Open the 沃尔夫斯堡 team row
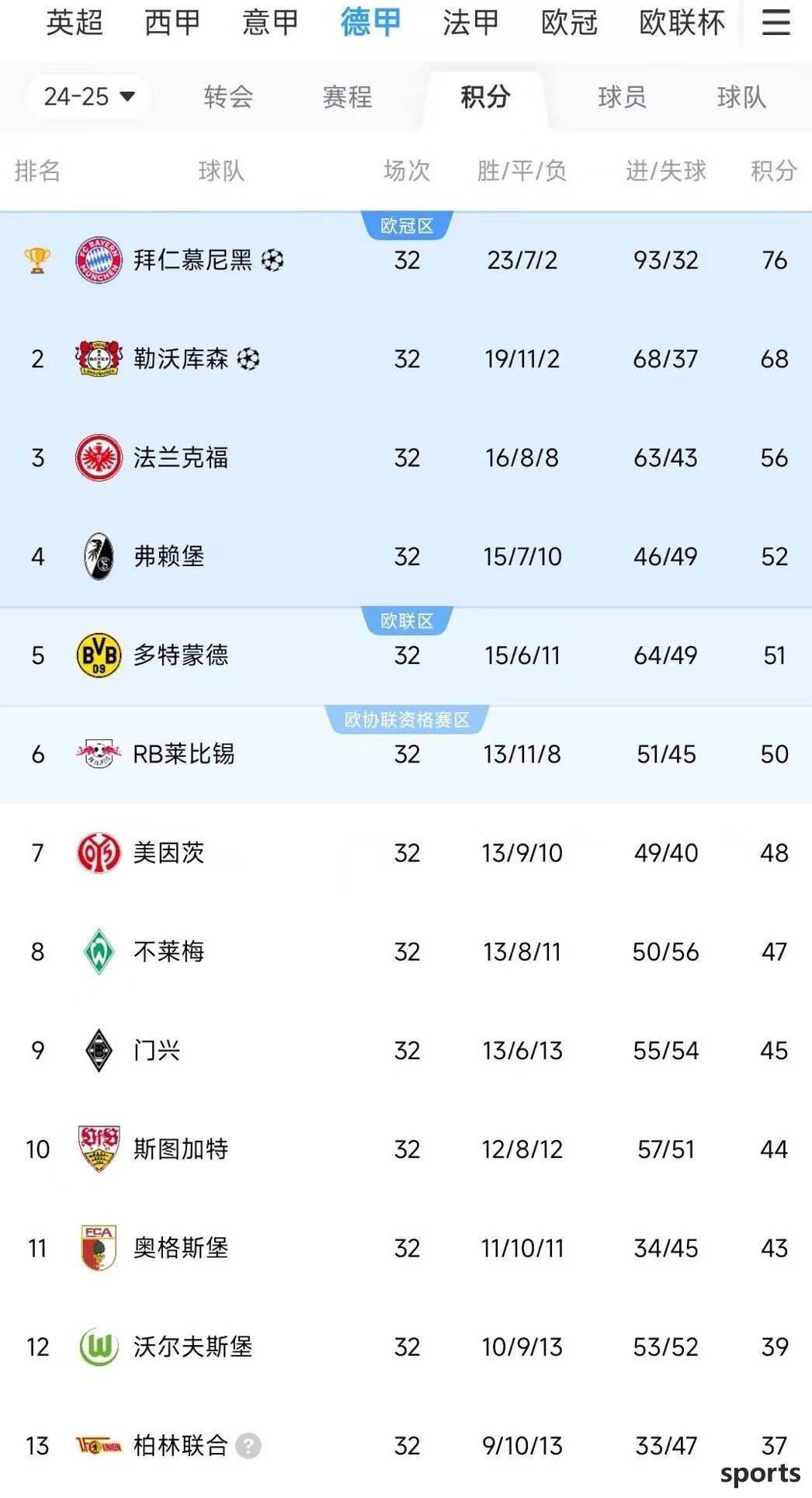812x1498 pixels. point(406,1347)
